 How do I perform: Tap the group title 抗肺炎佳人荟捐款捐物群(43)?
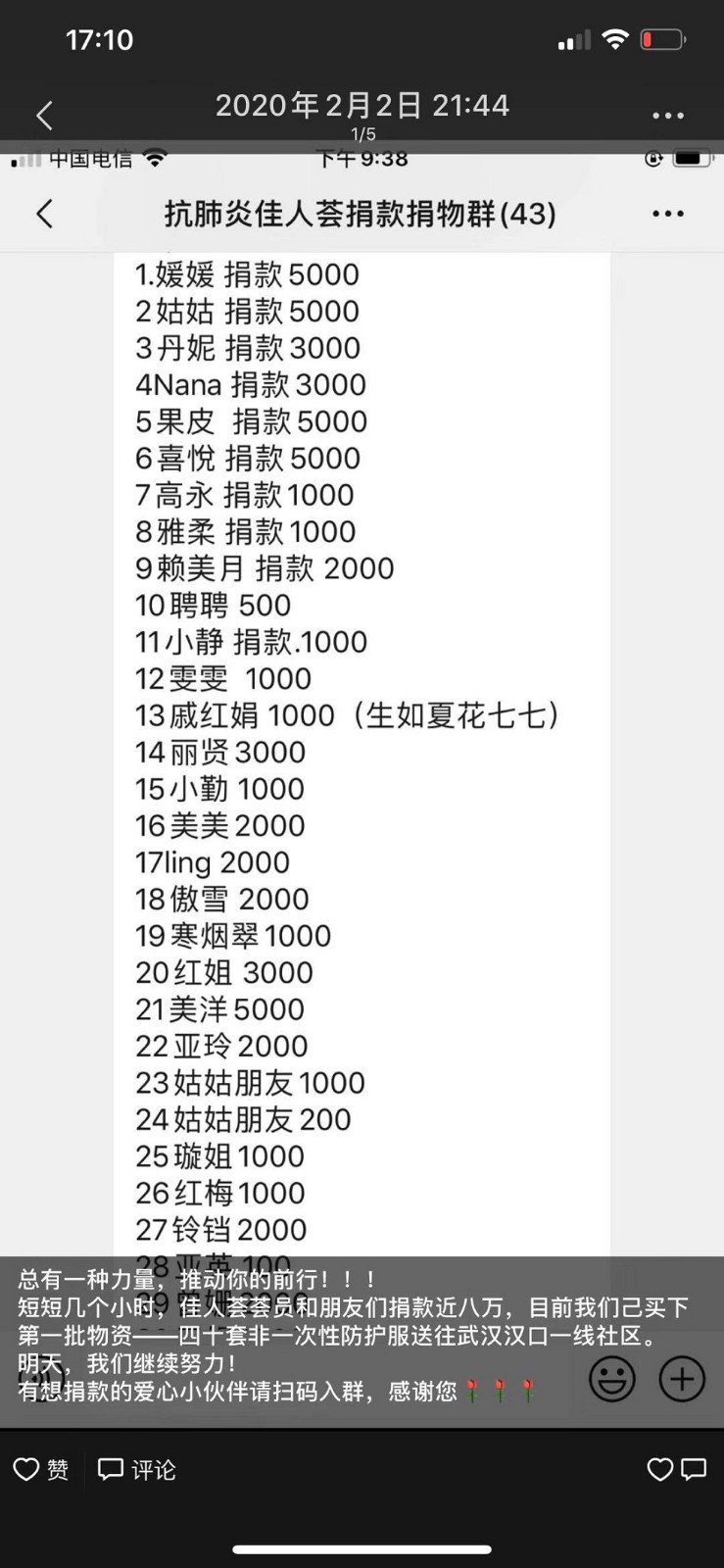click(362, 213)
